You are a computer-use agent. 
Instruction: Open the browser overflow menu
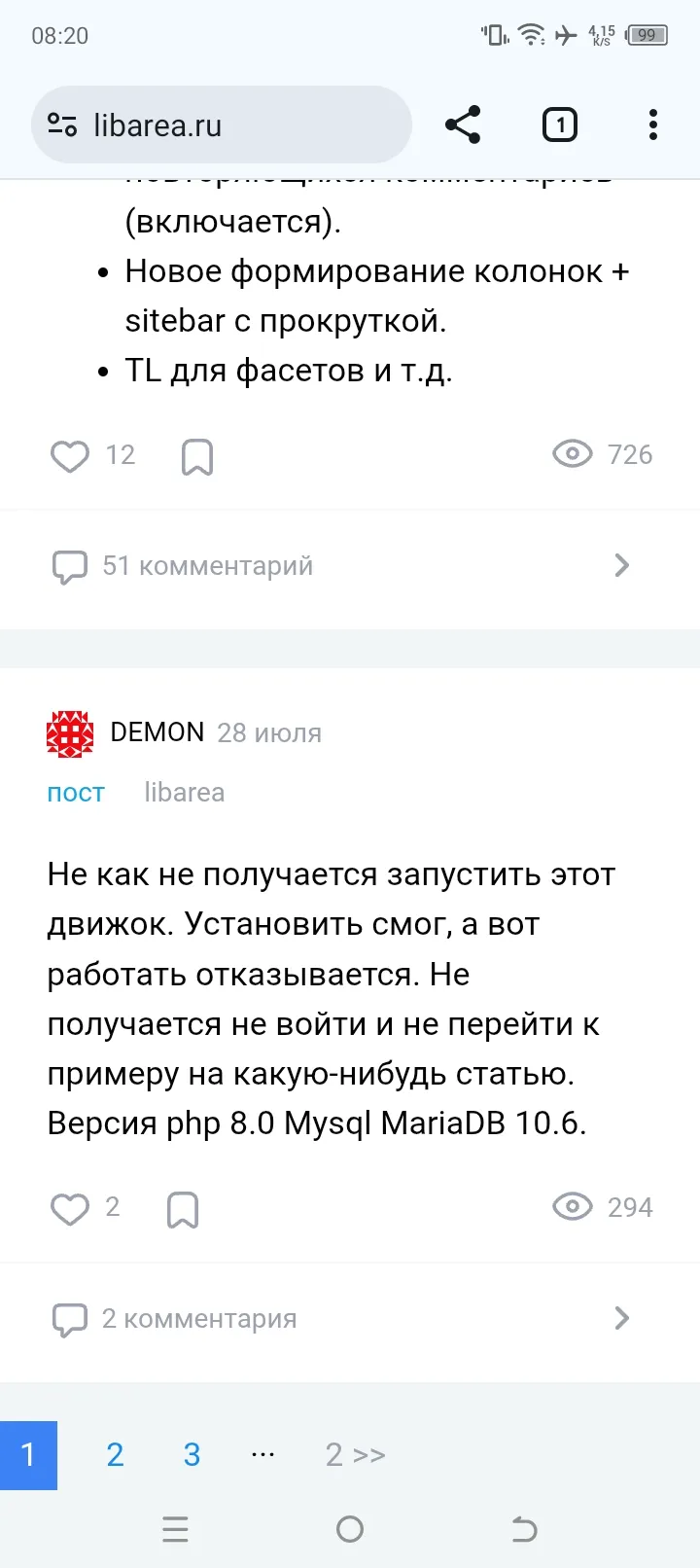(652, 125)
